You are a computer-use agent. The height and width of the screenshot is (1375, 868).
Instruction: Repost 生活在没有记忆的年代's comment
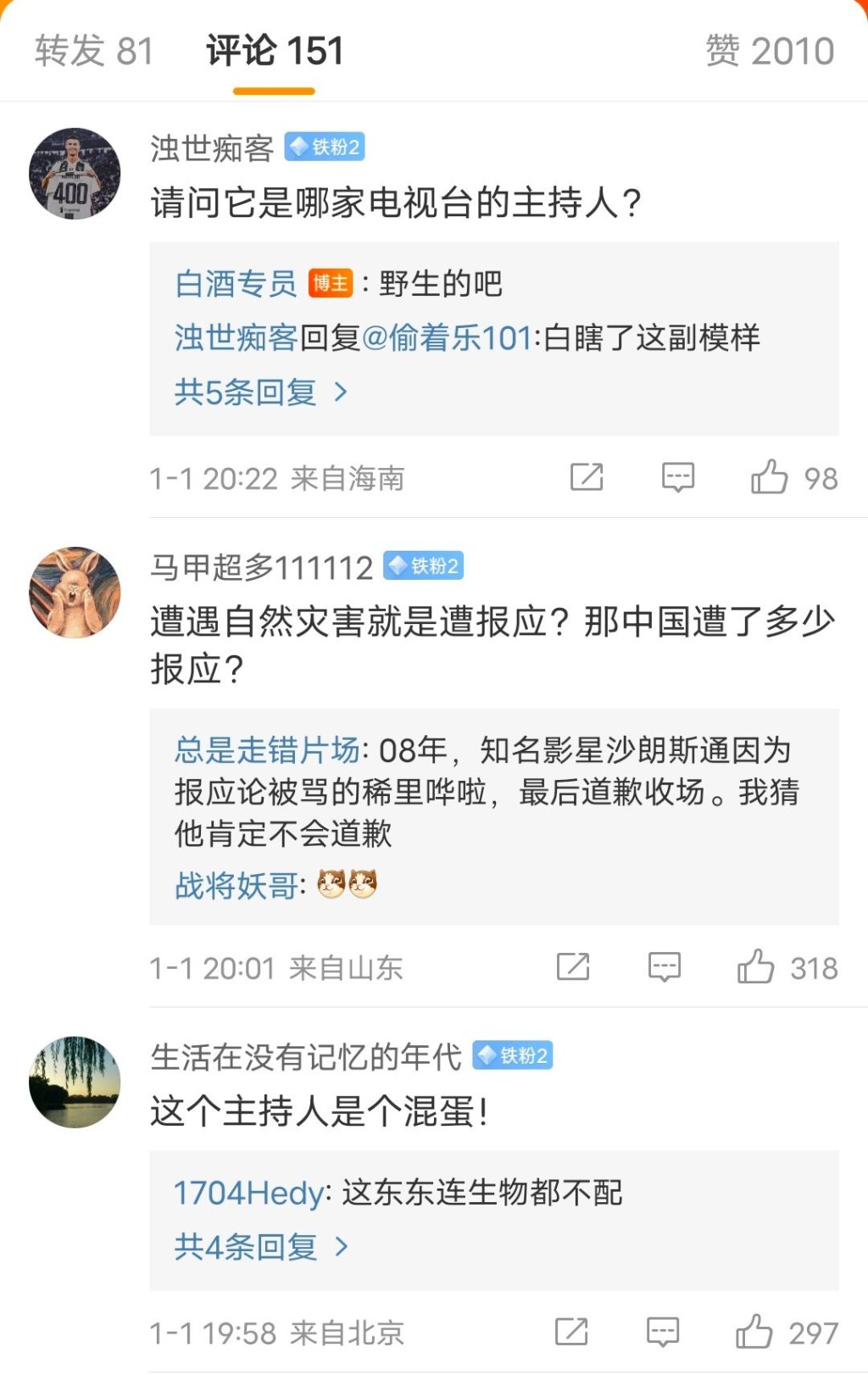571,1332
